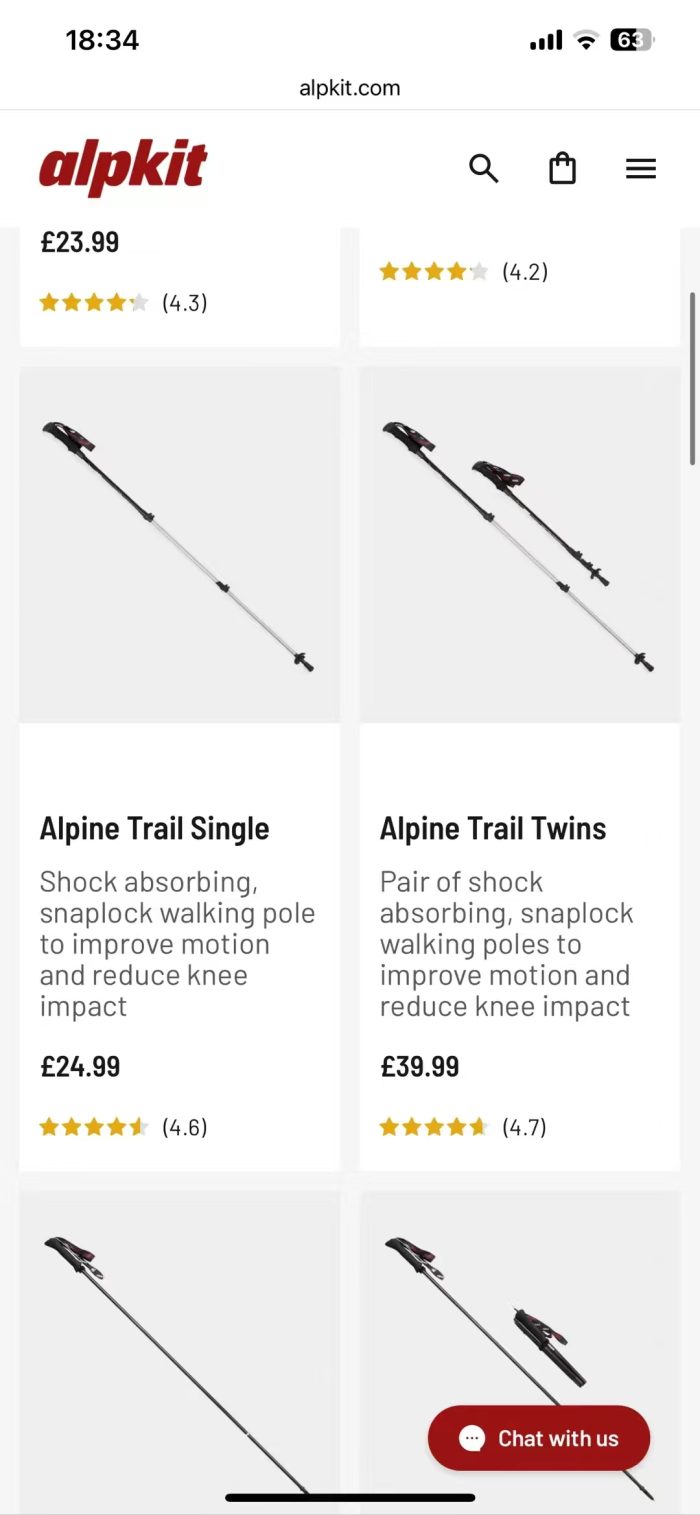
Task: Go to the Alpkit home logo
Action: point(123,168)
